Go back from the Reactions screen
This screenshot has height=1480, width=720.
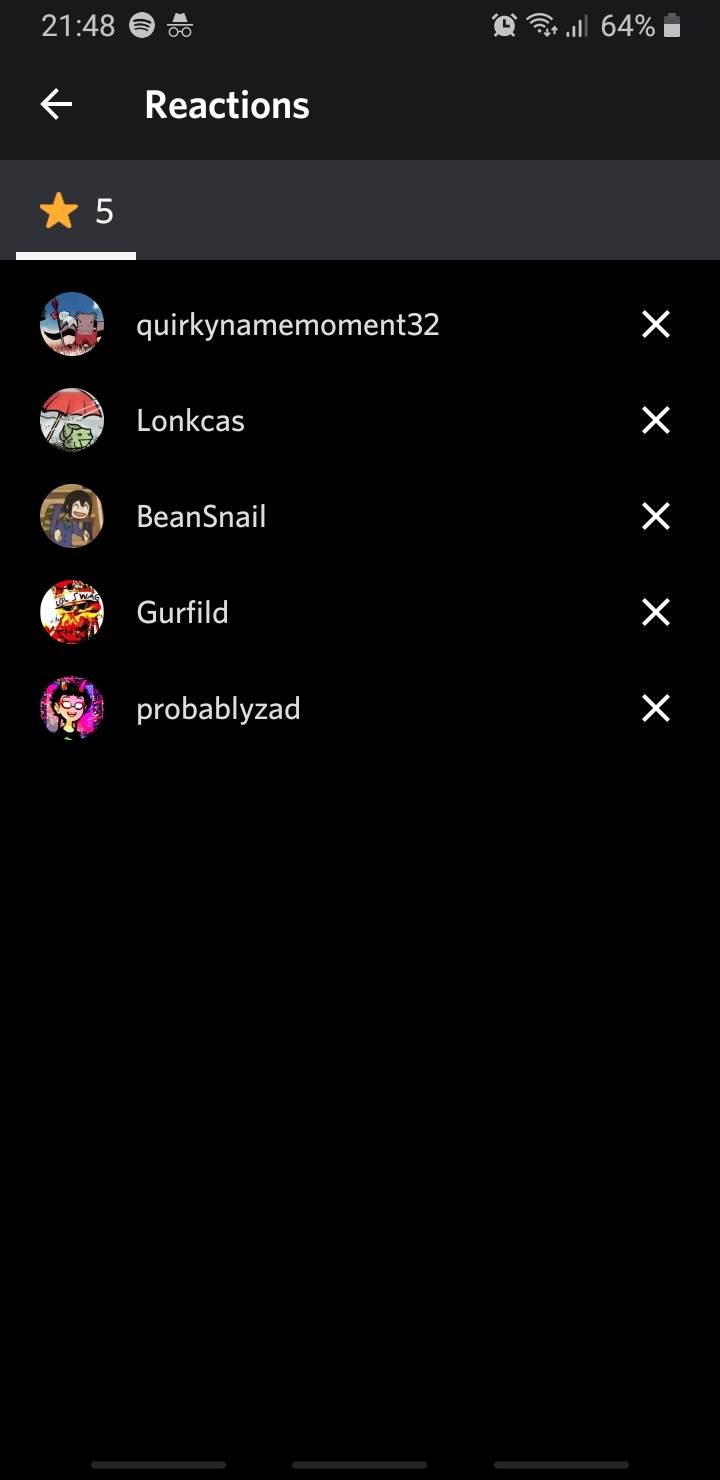(x=56, y=105)
